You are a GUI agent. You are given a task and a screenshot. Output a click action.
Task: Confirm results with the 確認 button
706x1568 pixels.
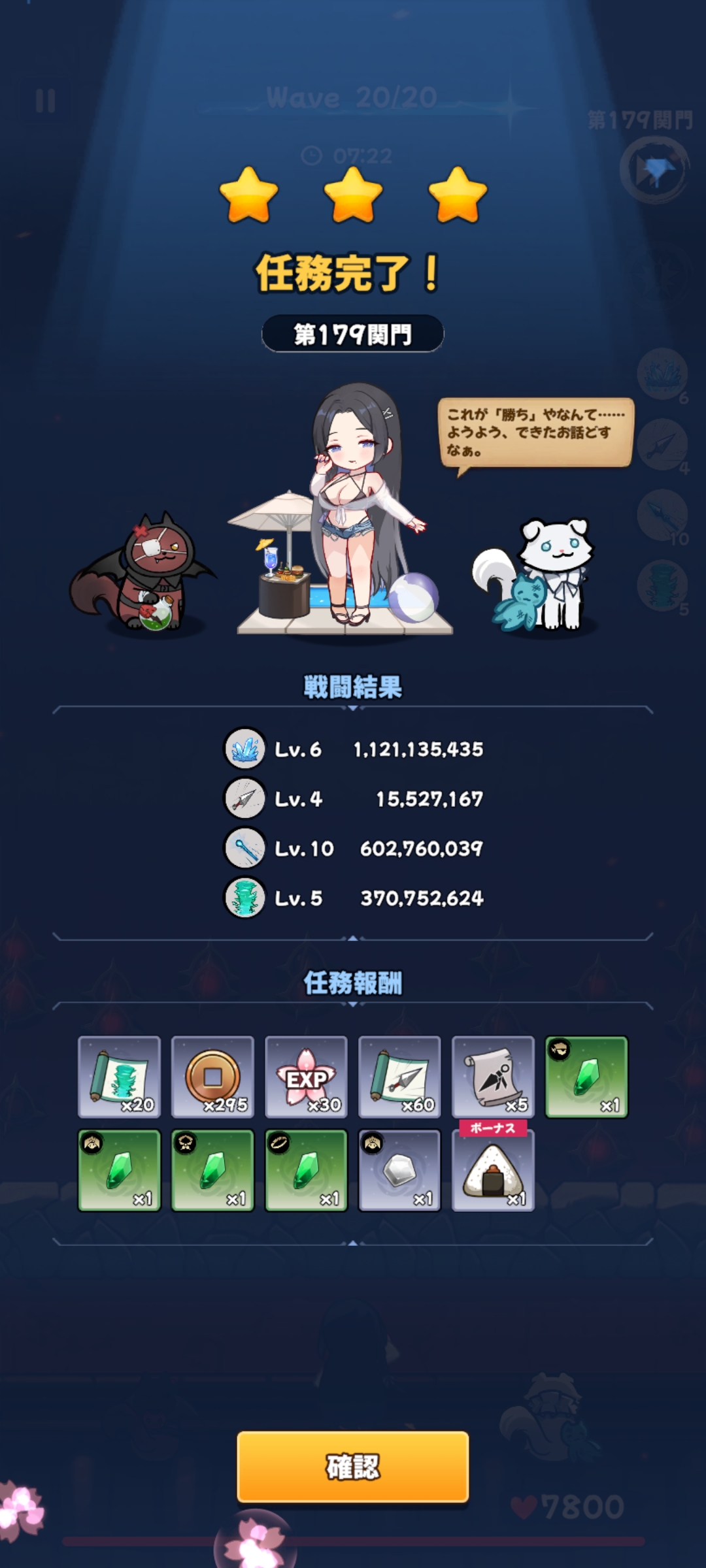pos(352,1467)
